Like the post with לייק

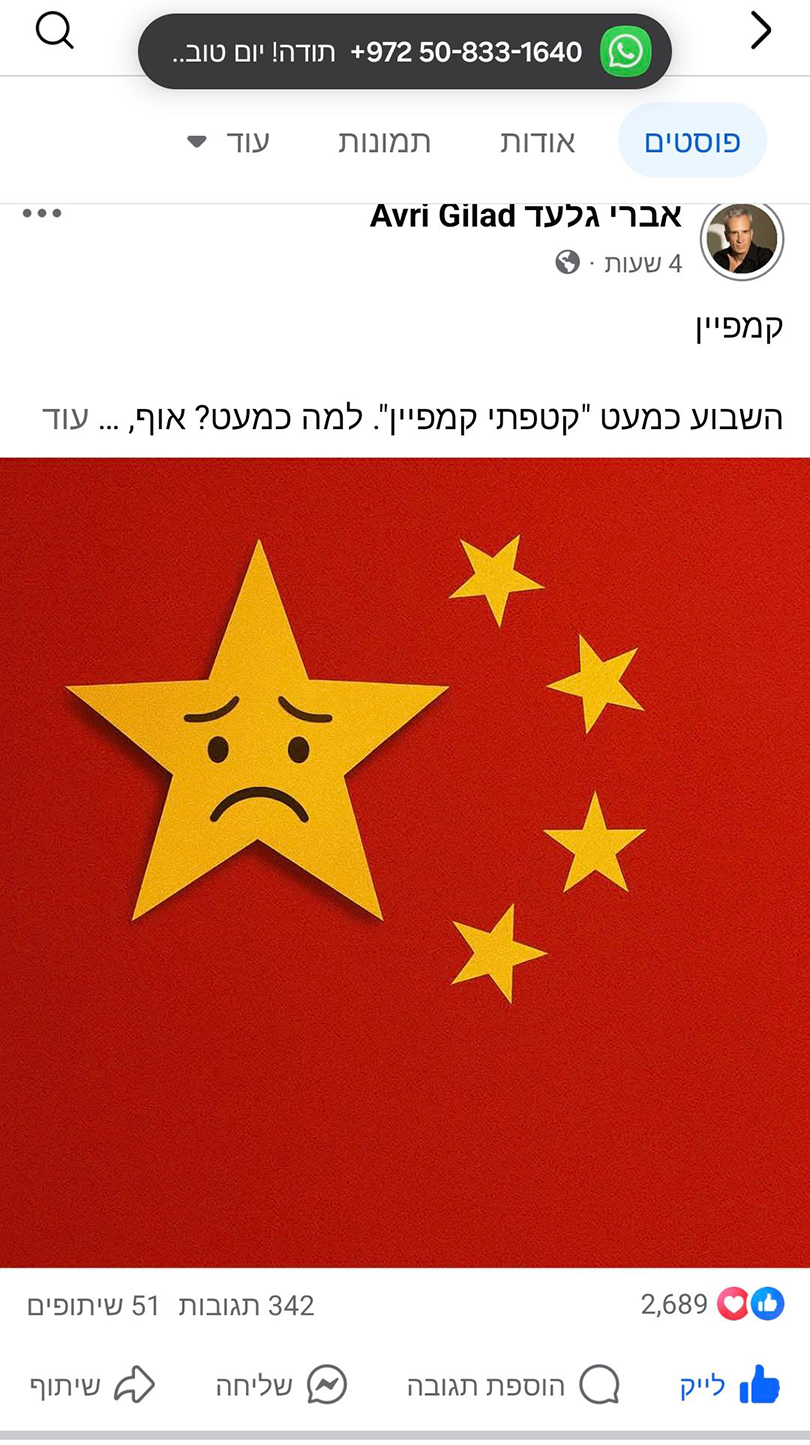point(730,1385)
